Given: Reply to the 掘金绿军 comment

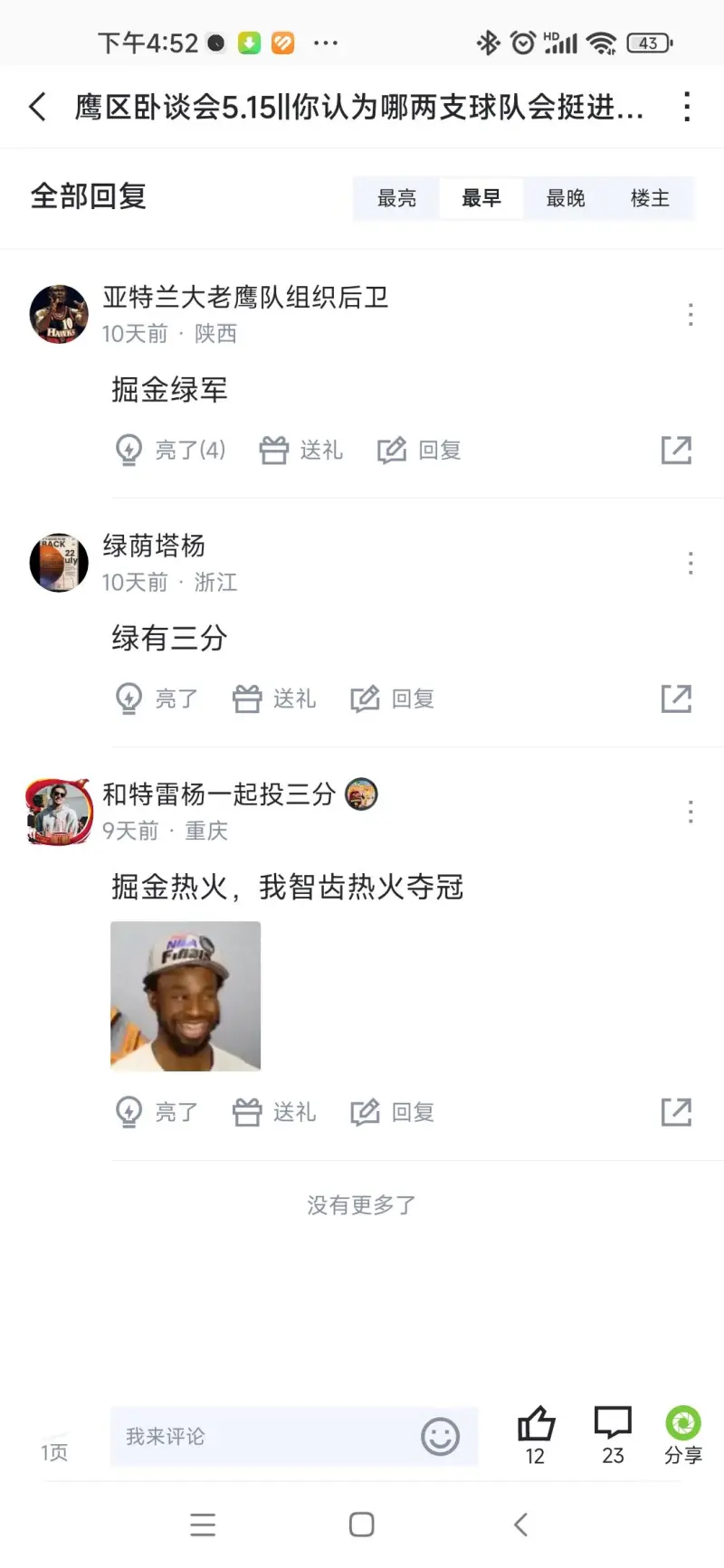Looking at the screenshot, I should point(420,450).
